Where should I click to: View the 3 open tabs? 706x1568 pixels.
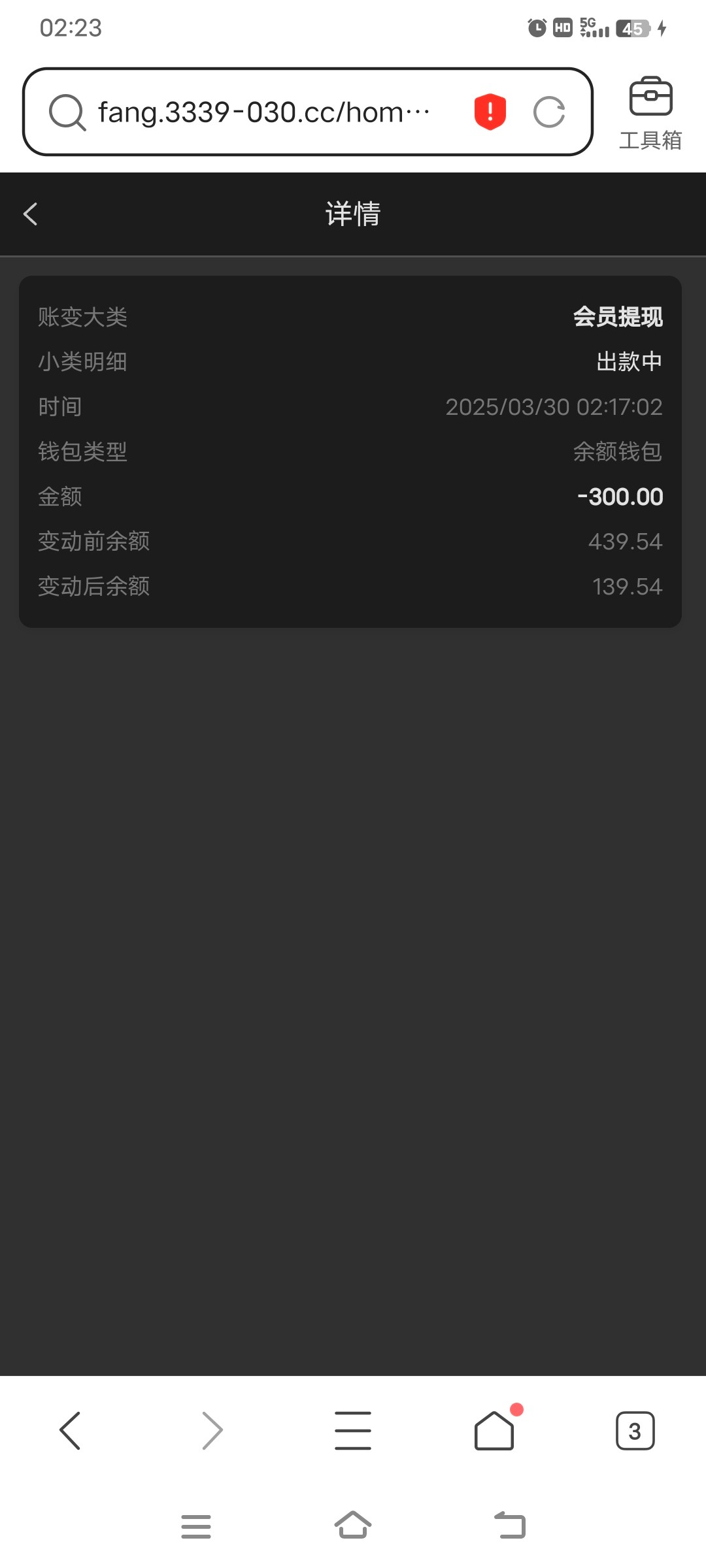635,1431
